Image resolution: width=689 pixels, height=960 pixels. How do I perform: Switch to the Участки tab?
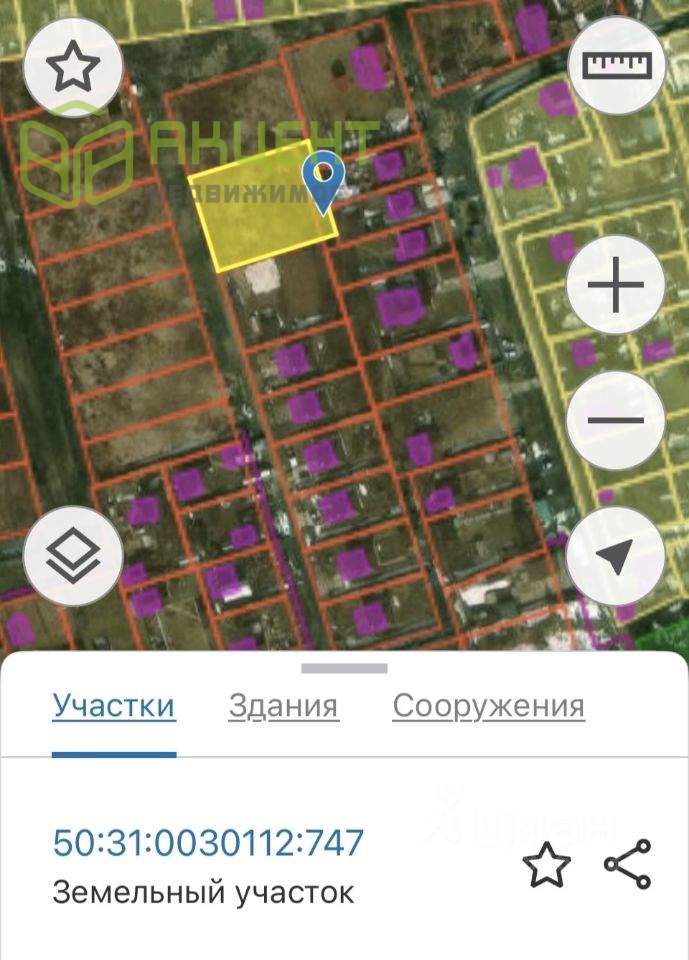click(114, 706)
